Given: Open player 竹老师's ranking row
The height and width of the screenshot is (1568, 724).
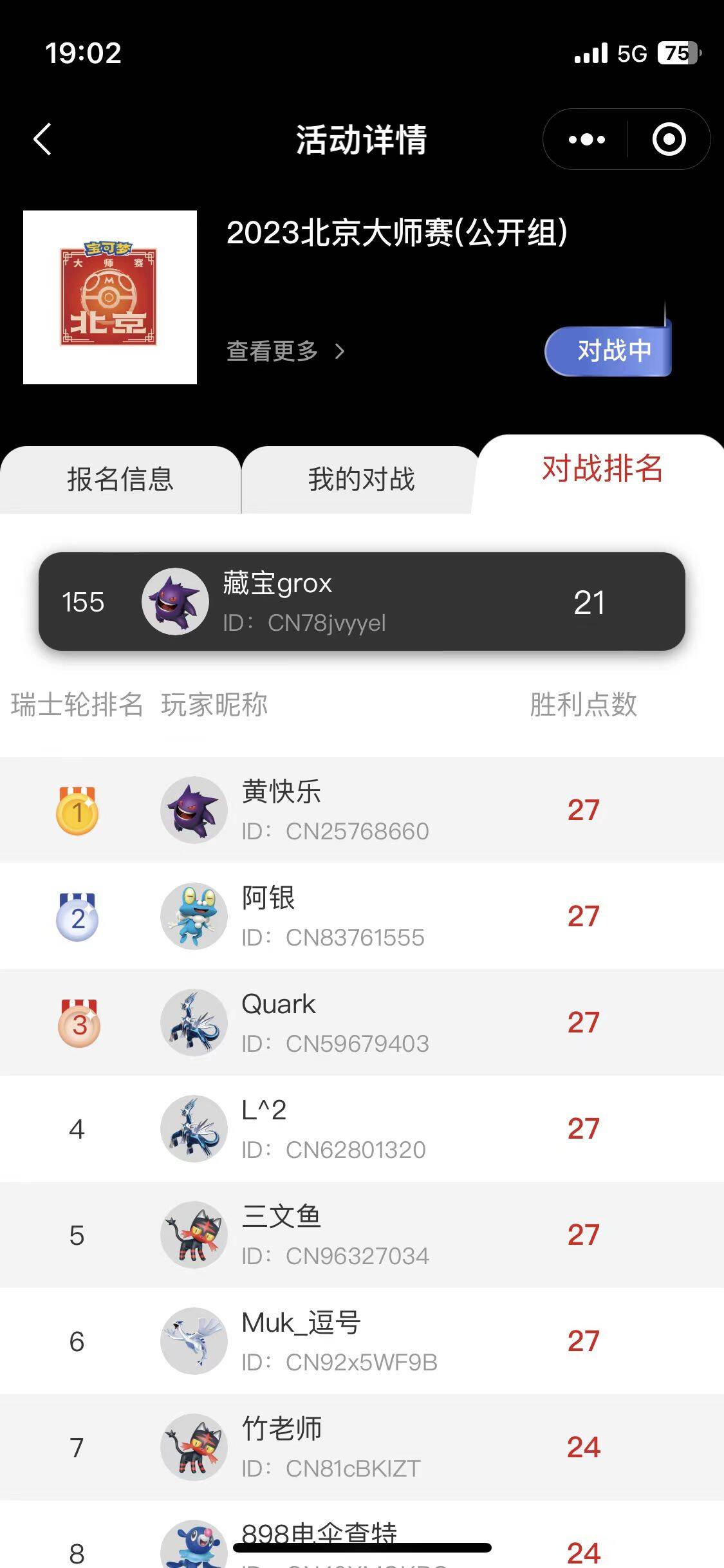Looking at the screenshot, I should [x=362, y=1447].
